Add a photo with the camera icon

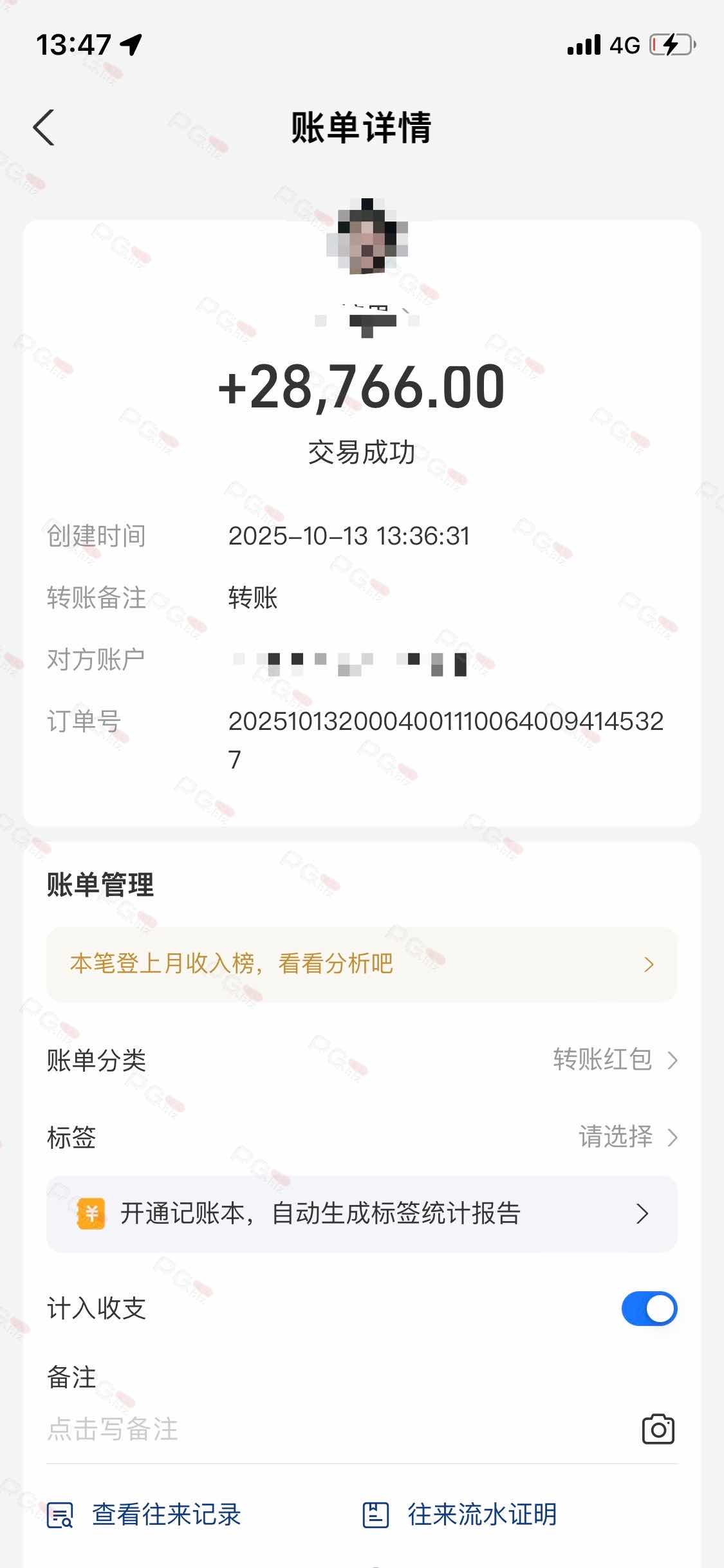click(658, 1429)
